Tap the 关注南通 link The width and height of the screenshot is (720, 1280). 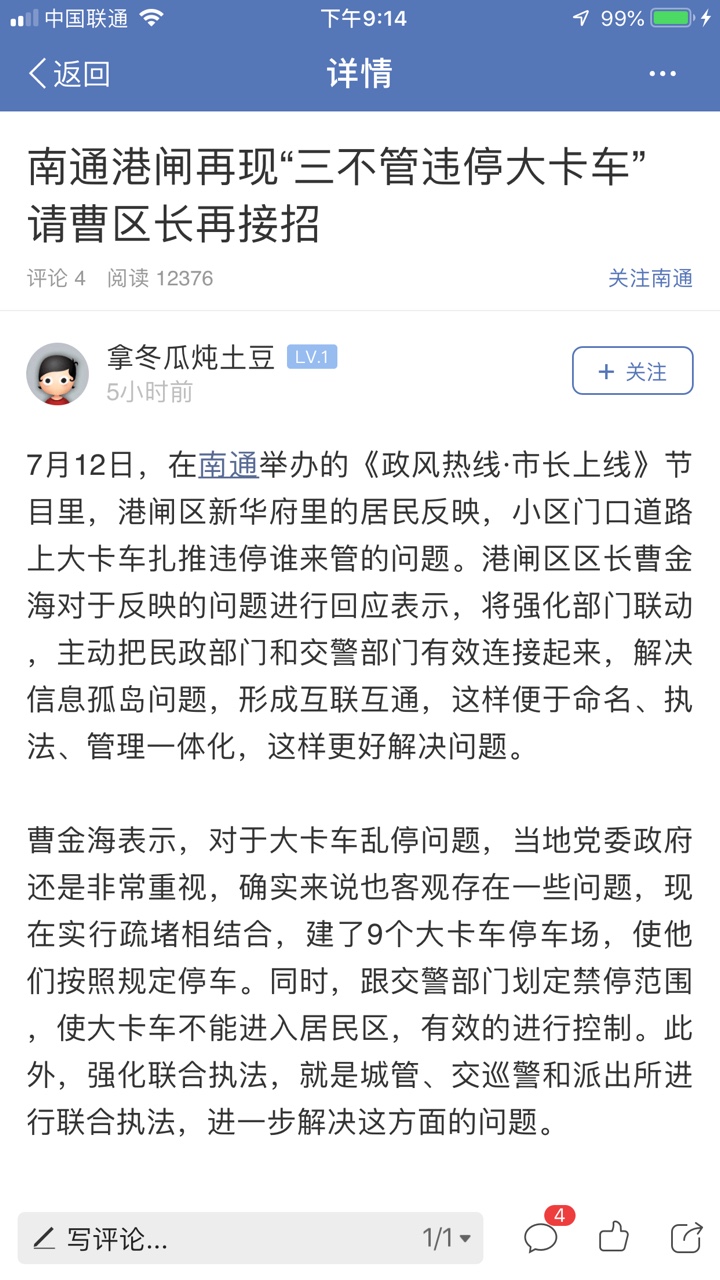coord(650,278)
